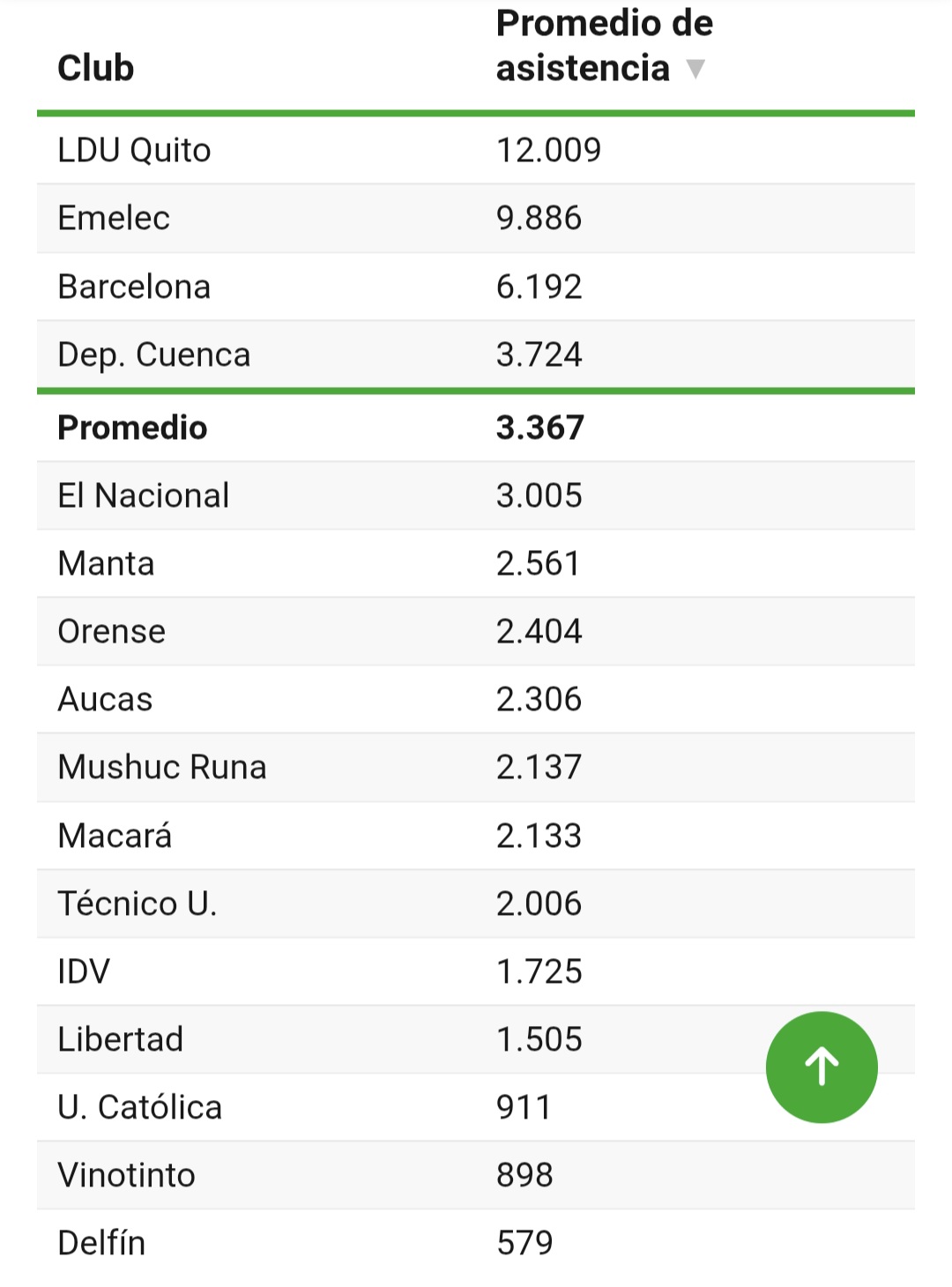Sort table by Promedio de asistencia column

tap(604, 46)
